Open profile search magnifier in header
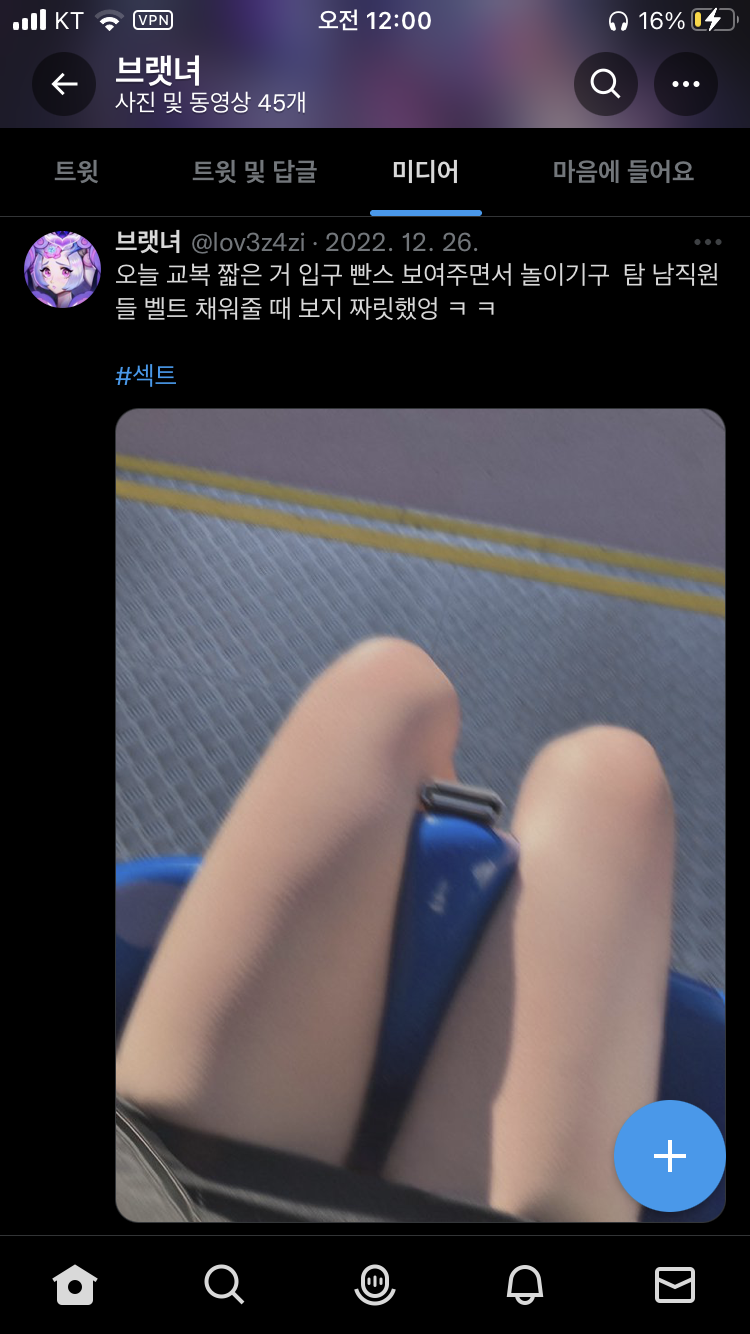Viewport: 750px width, 1334px height. 605,85
